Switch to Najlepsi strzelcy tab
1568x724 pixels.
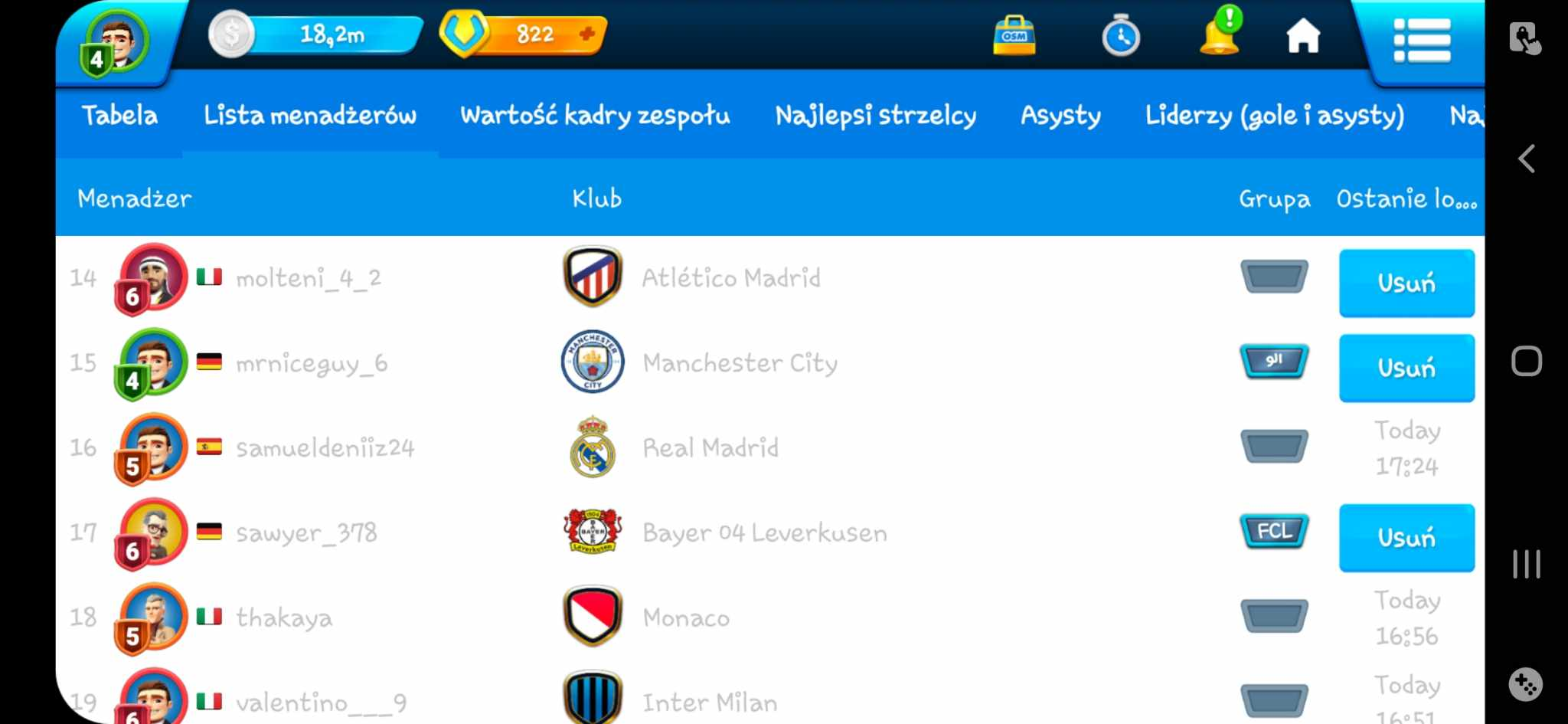(875, 116)
